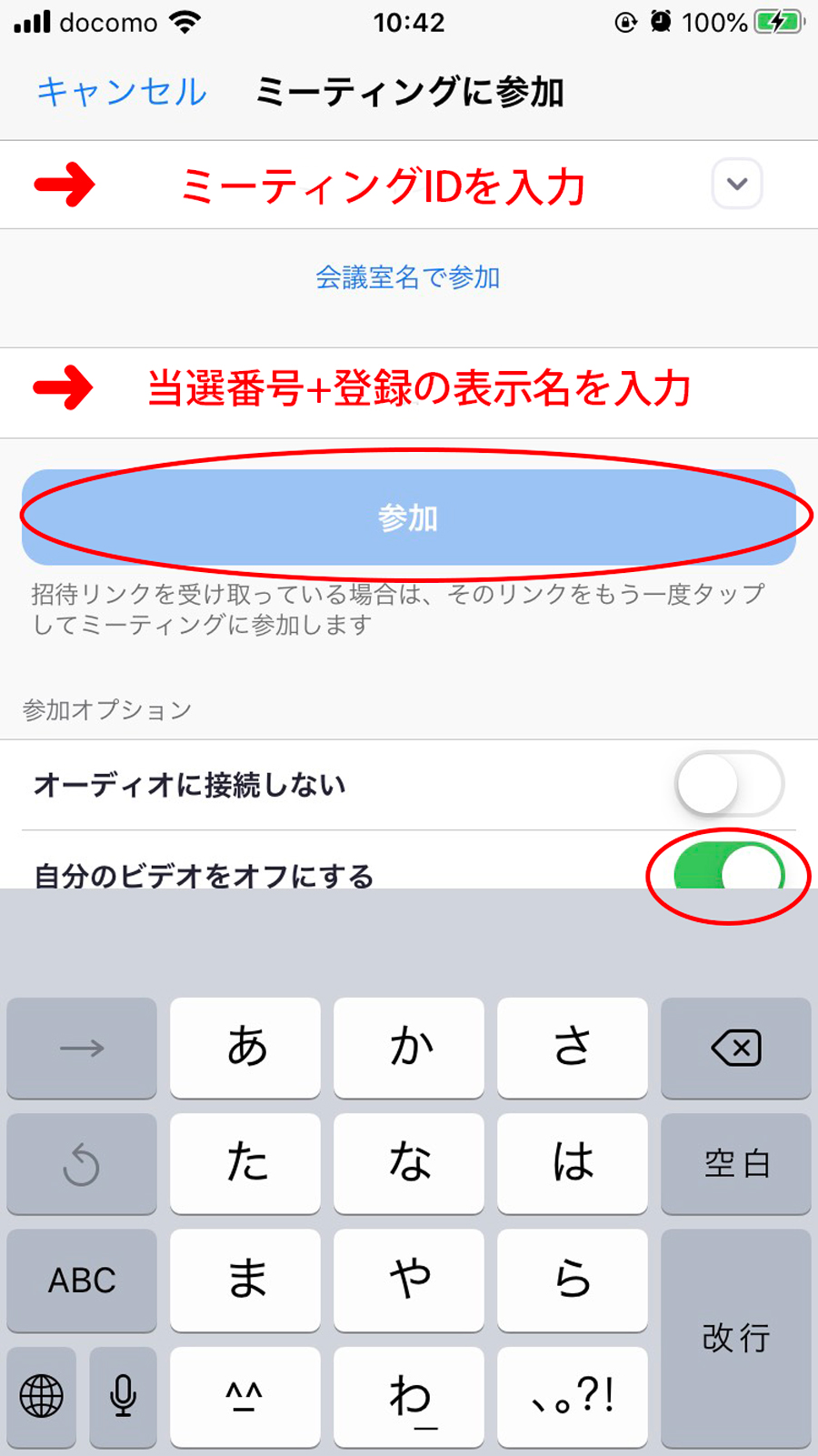Tap the 改行 return key
The height and width of the screenshot is (1456, 818).
click(x=736, y=1338)
